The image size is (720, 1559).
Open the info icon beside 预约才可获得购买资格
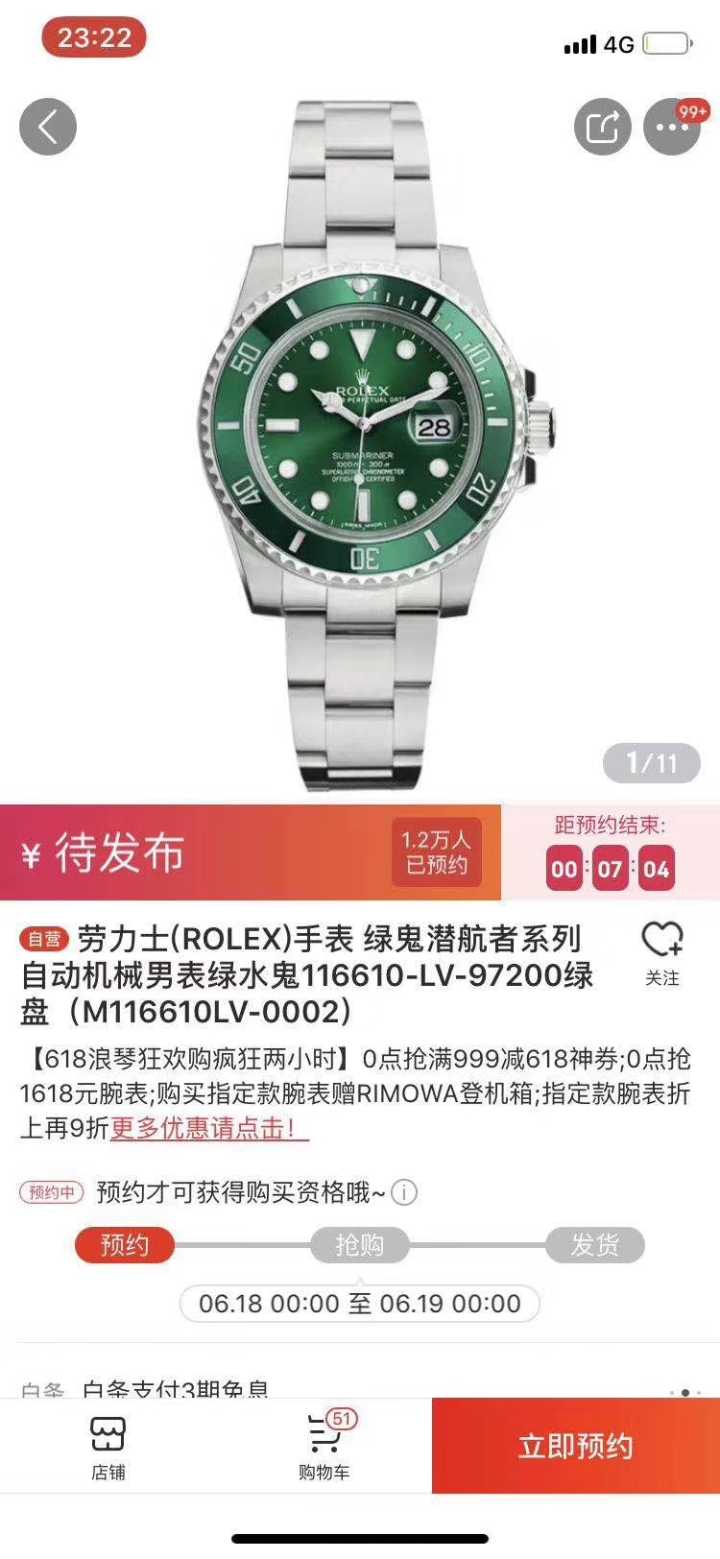(404, 1192)
